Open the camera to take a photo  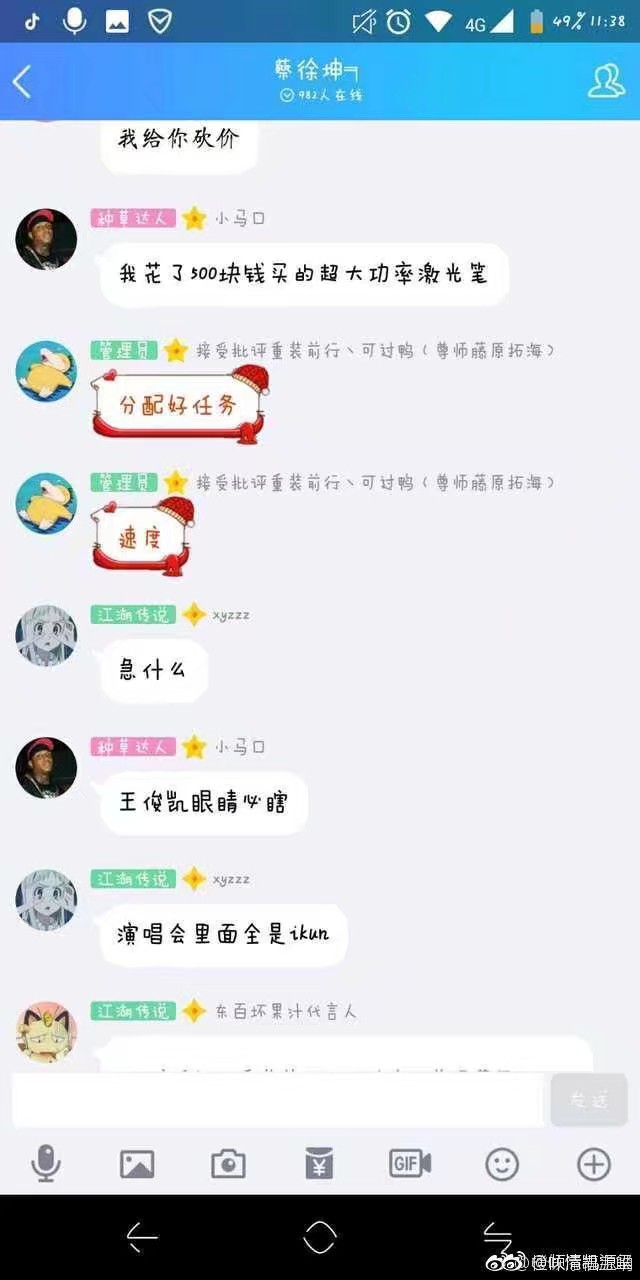(x=228, y=1164)
